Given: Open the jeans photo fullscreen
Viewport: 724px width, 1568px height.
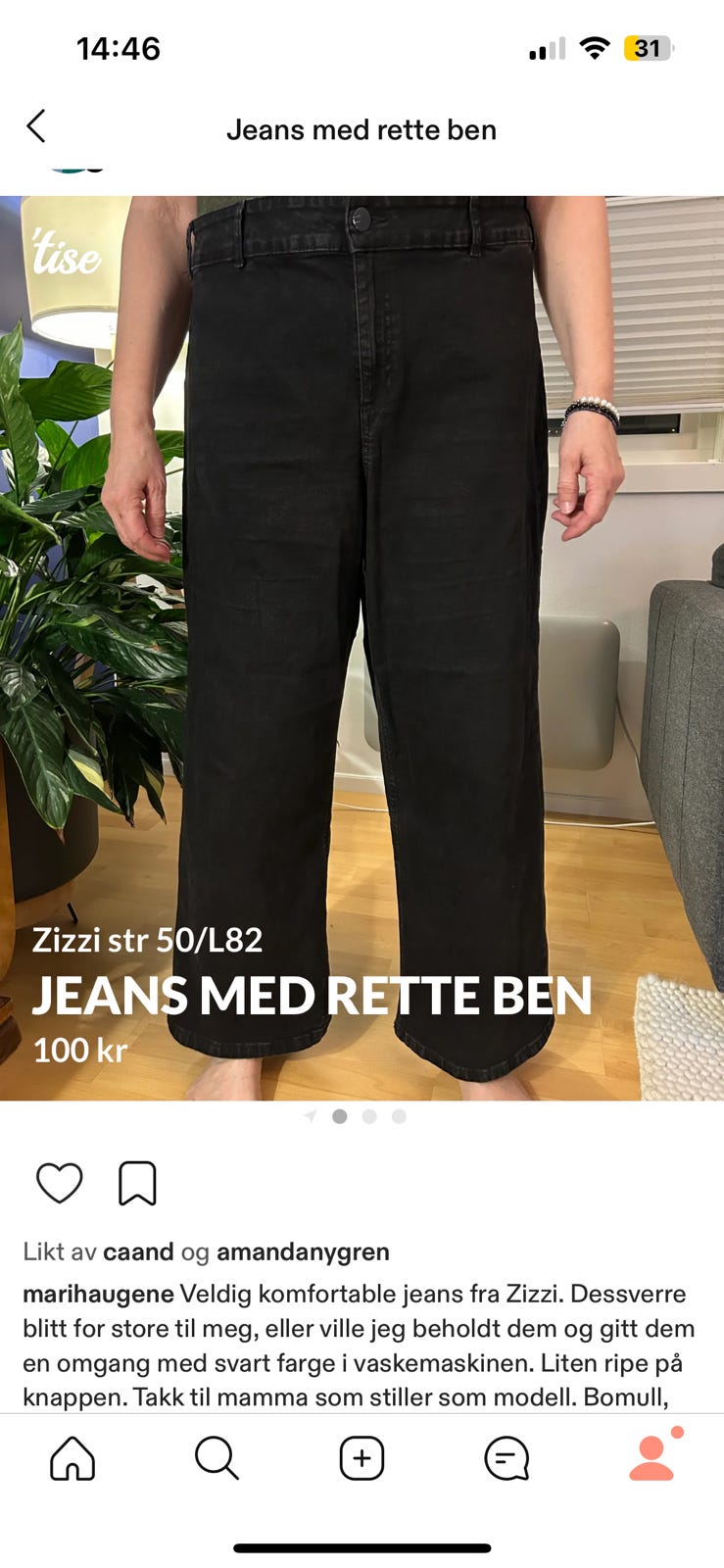Looking at the screenshot, I should (362, 637).
